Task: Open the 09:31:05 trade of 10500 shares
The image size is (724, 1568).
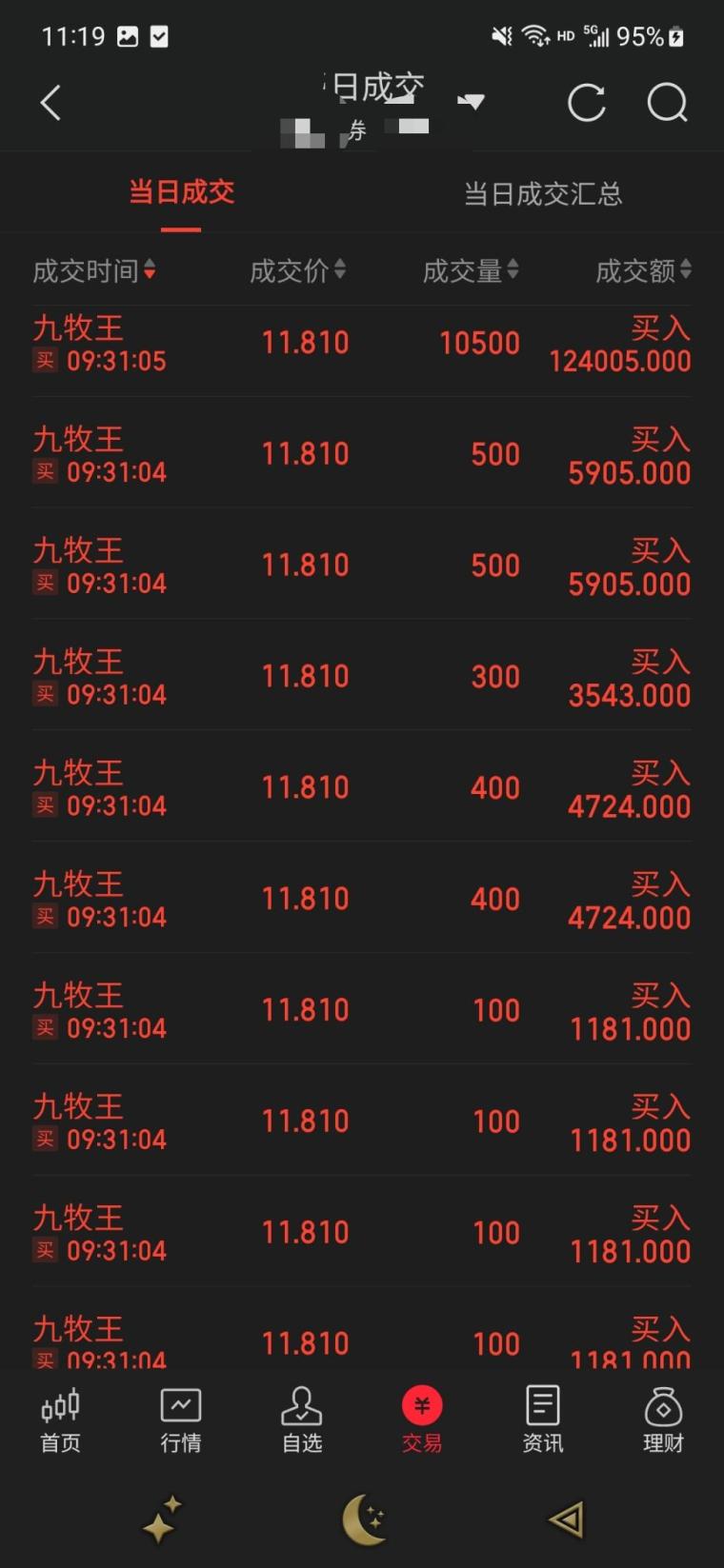Action: pyautogui.click(x=362, y=345)
